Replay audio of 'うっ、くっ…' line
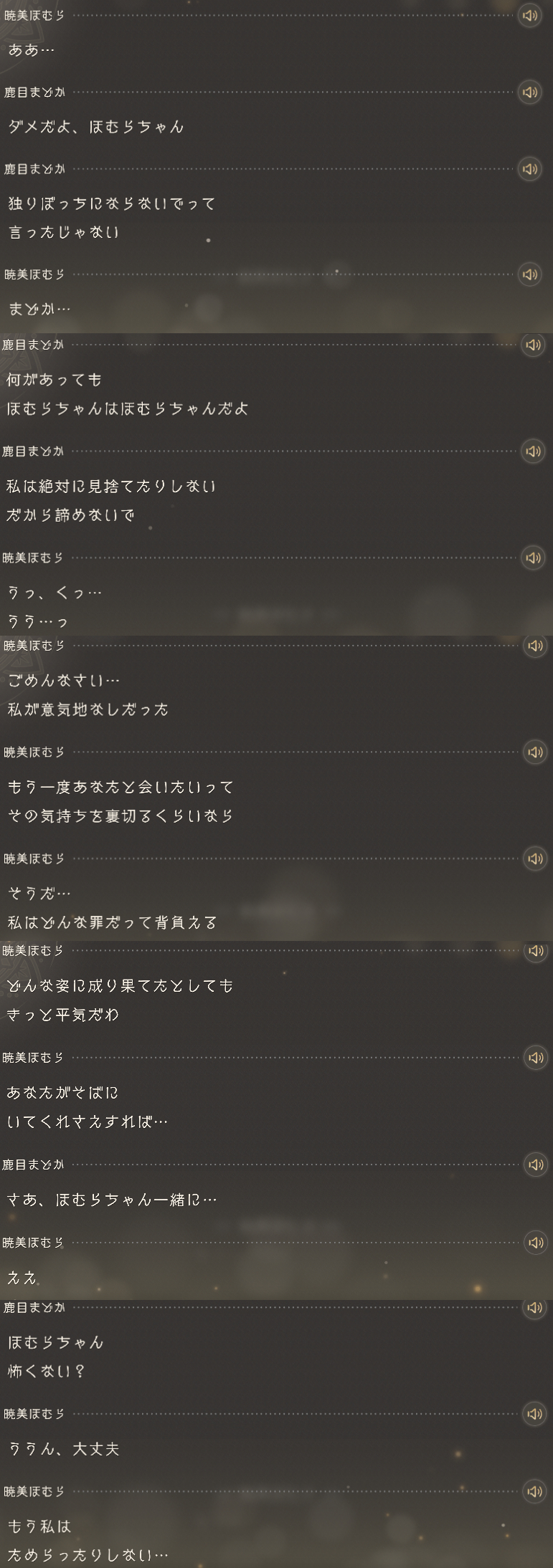 click(532, 557)
